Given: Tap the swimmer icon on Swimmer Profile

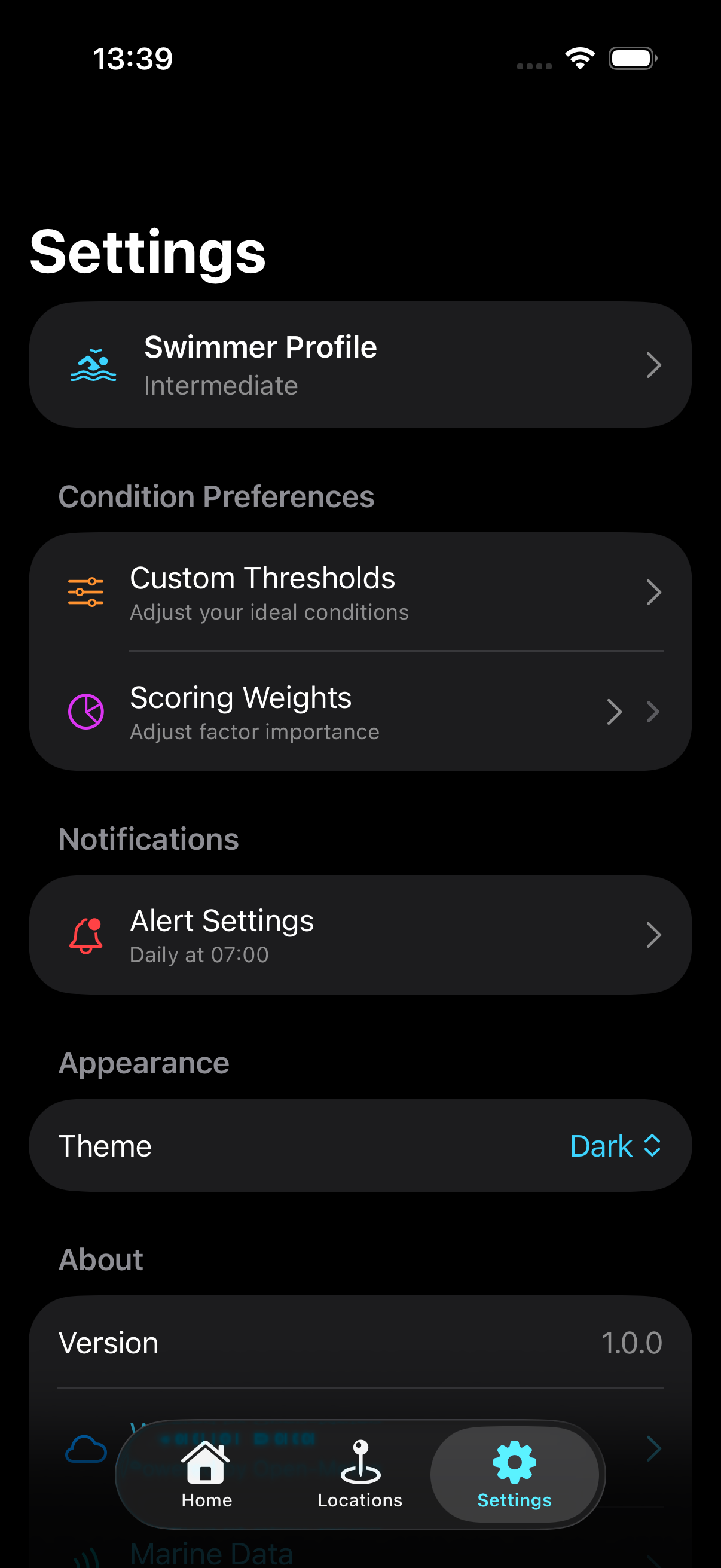Looking at the screenshot, I should tap(93, 364).
